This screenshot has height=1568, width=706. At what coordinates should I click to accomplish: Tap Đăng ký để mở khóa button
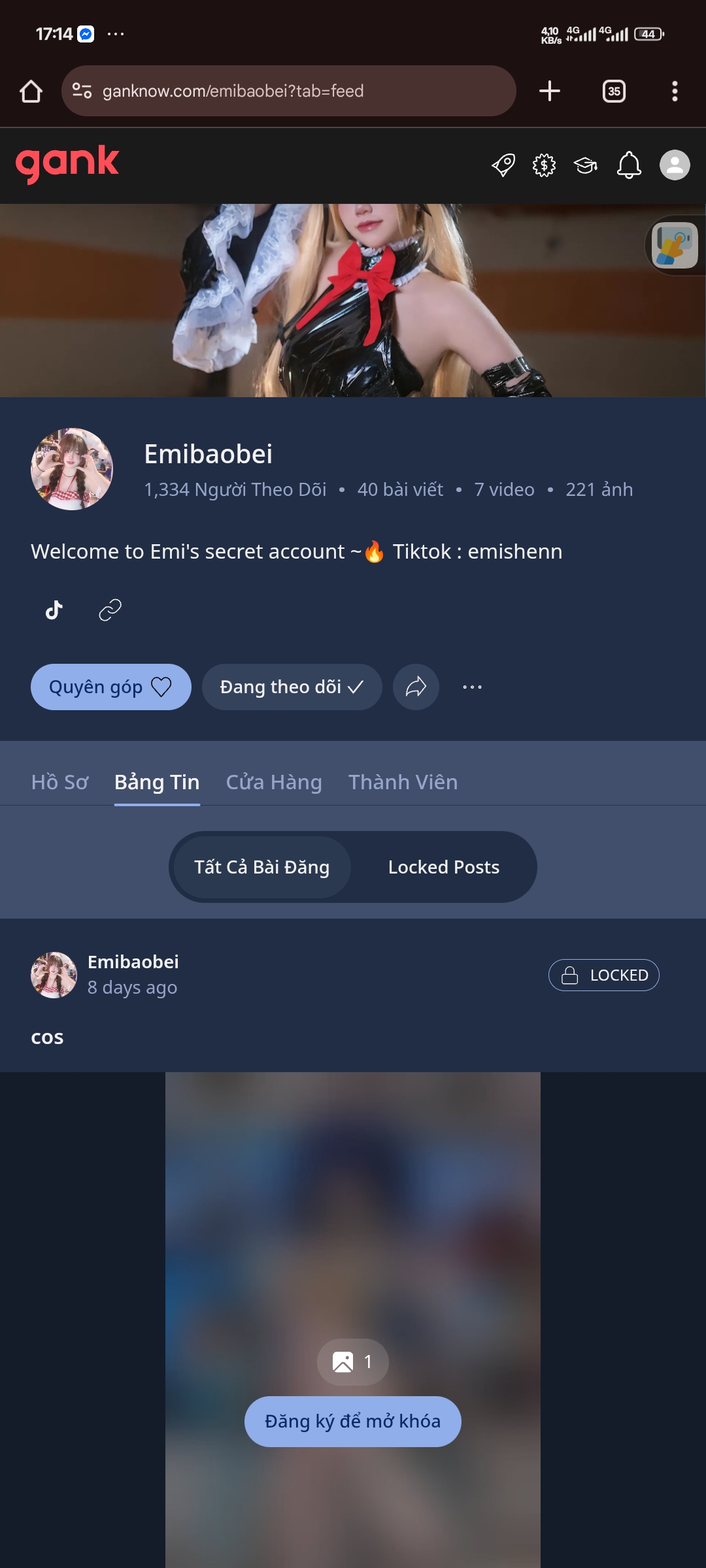pyautogui.click(x=352, y=1422)
